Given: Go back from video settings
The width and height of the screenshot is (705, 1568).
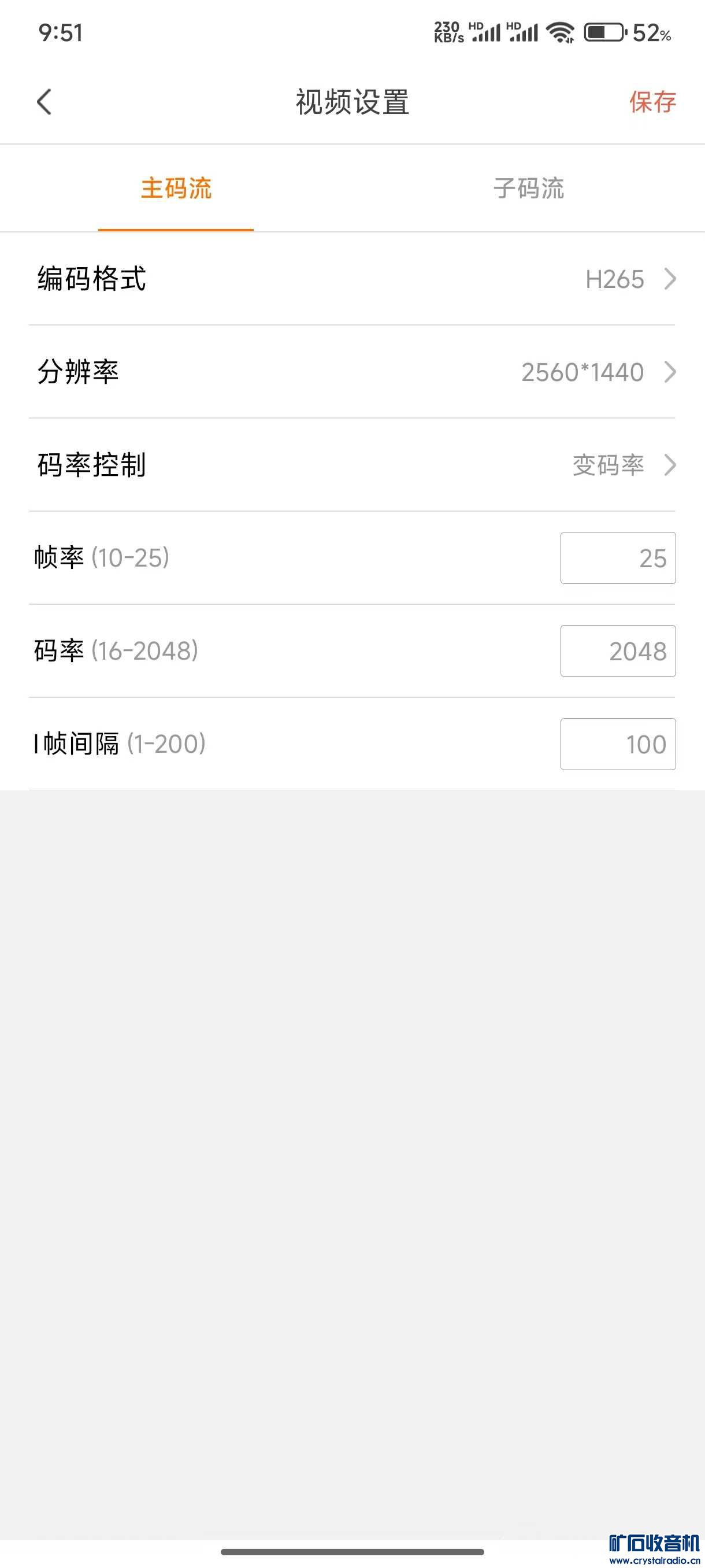Looking at the screenshot, I should (44, 102).
